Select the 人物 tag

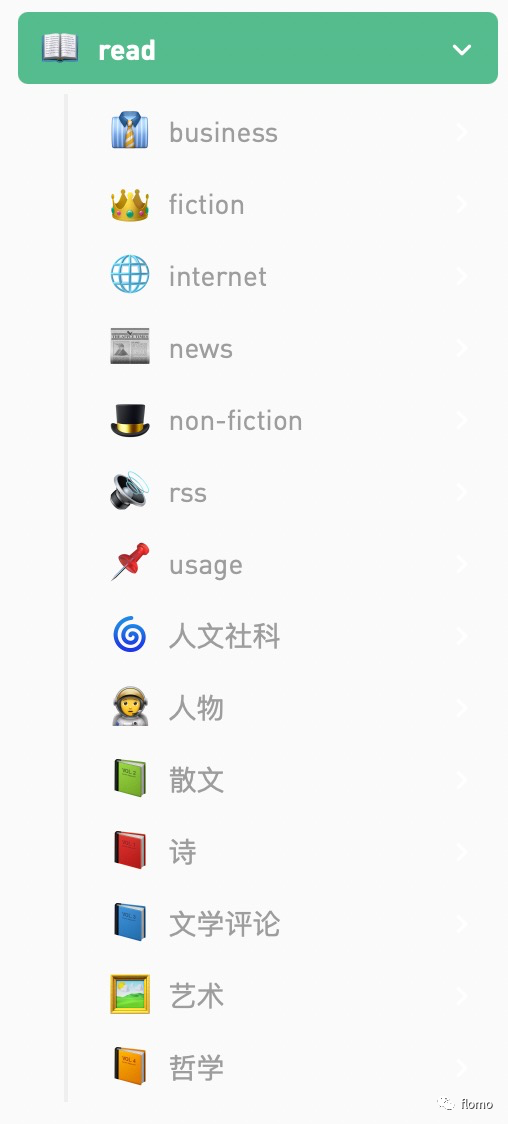285,708
